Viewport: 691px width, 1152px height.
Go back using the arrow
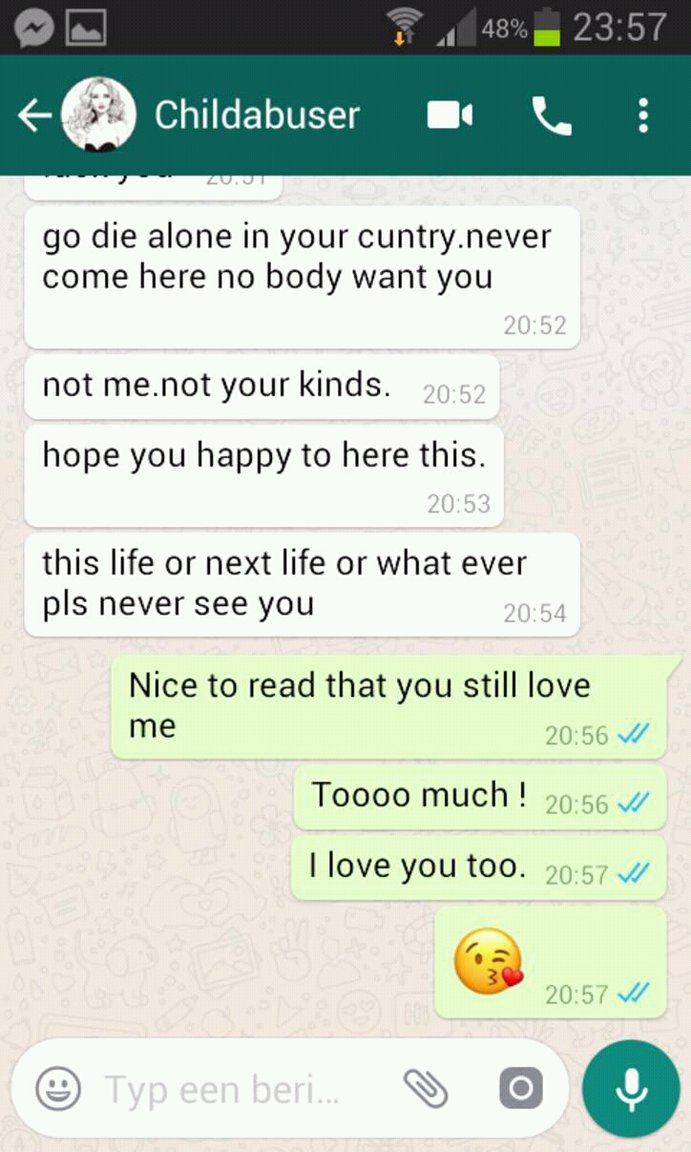click(x=33, y=116)
